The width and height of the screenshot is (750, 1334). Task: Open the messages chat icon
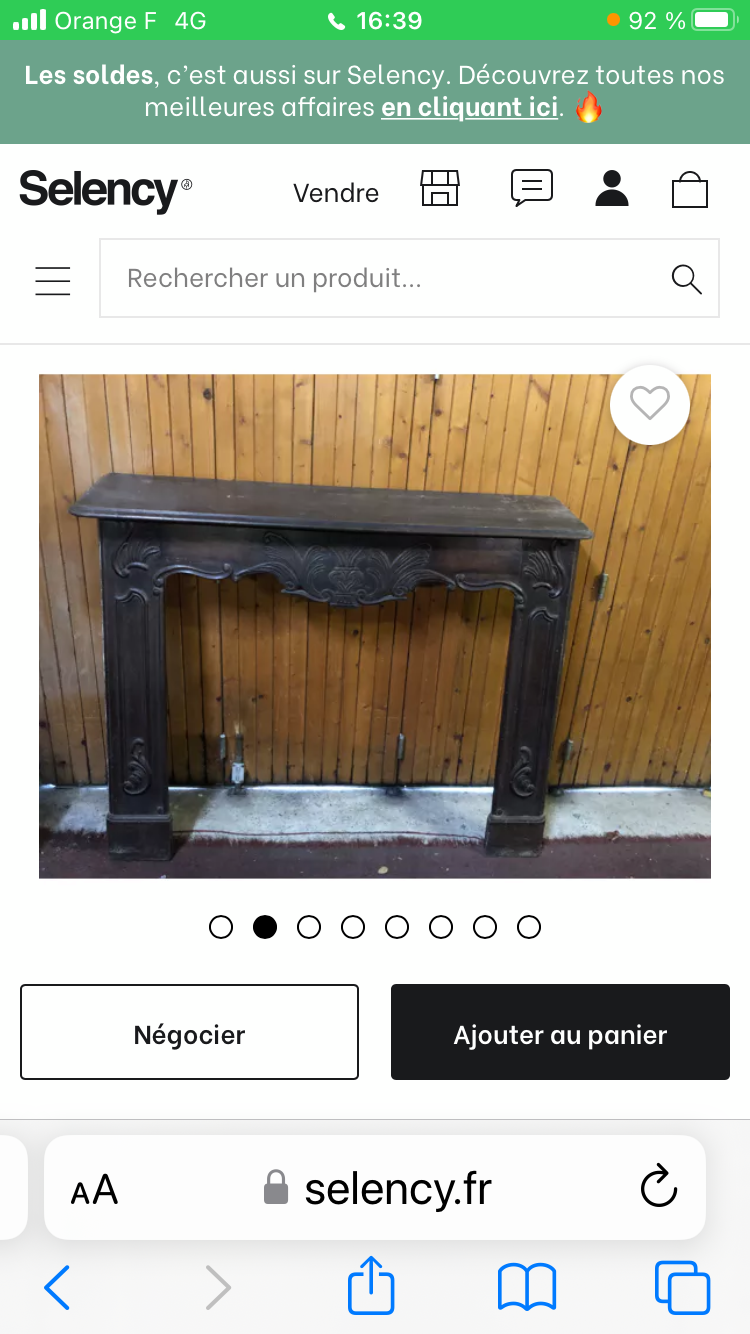pos(531,188)
